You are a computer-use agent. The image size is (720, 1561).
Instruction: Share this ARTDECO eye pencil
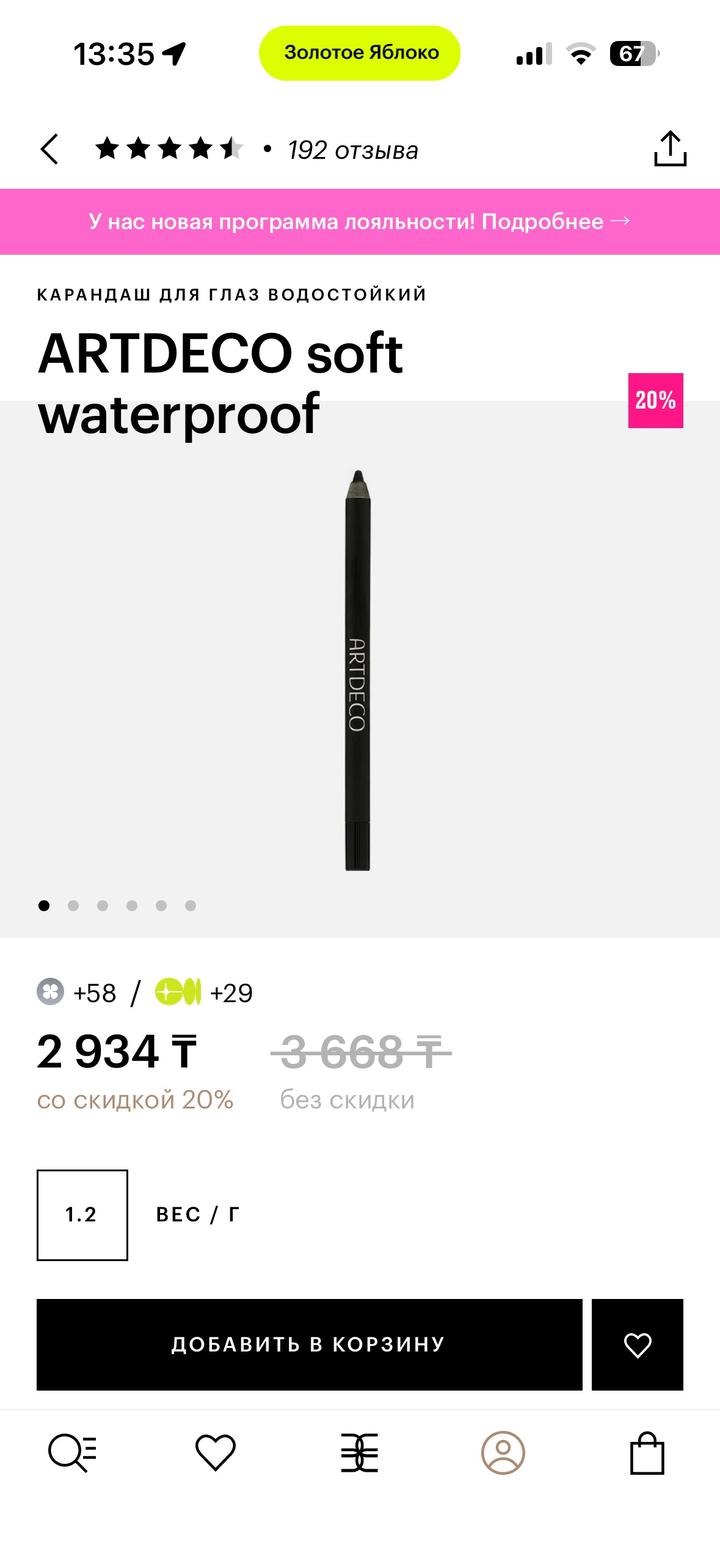669,149
